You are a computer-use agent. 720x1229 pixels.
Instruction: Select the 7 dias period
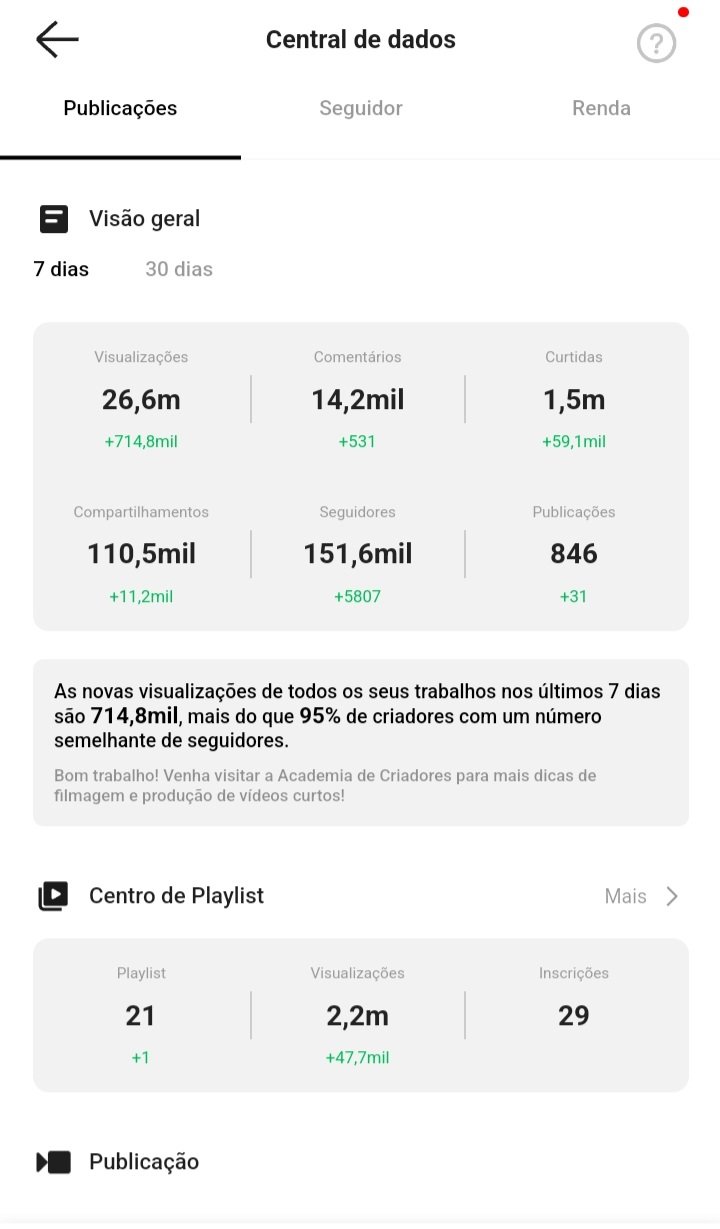click(x=61, y=269)
